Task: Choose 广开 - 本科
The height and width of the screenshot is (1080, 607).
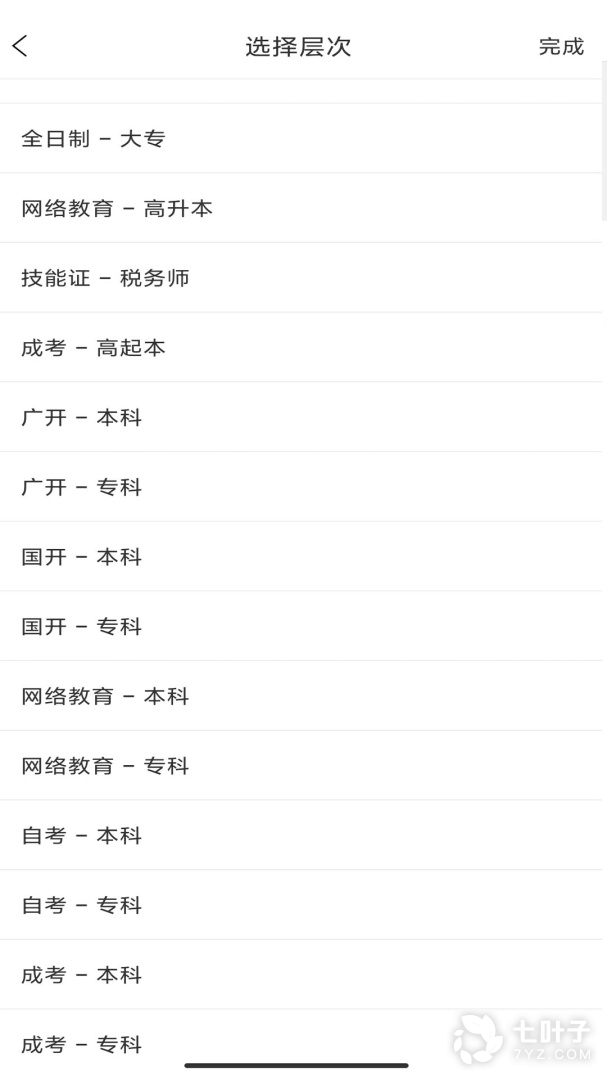Action: (x=82, y=417)
